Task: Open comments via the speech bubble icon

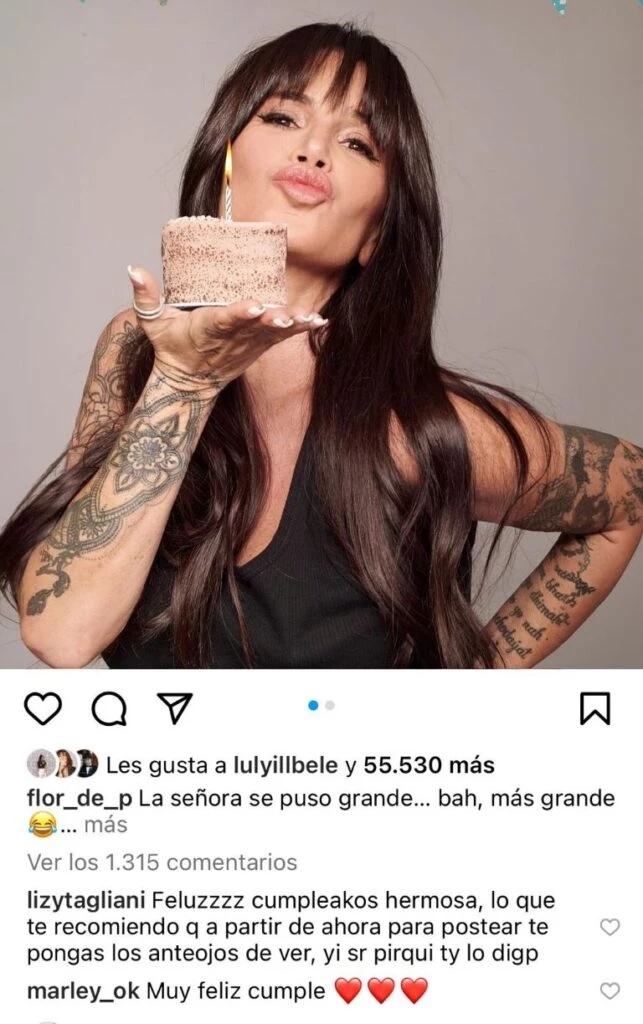Action: point(108,708)
